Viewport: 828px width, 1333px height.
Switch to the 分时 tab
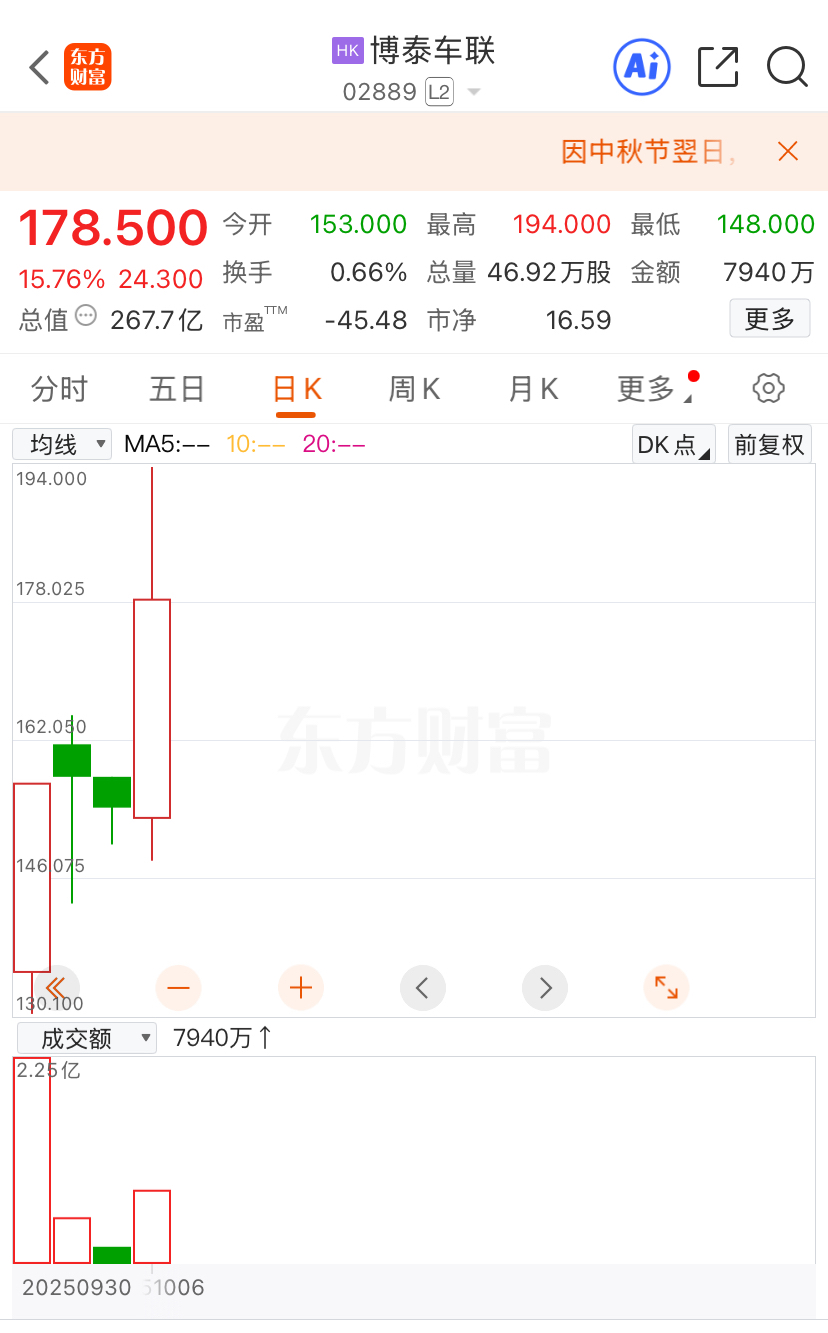(60, 389)
